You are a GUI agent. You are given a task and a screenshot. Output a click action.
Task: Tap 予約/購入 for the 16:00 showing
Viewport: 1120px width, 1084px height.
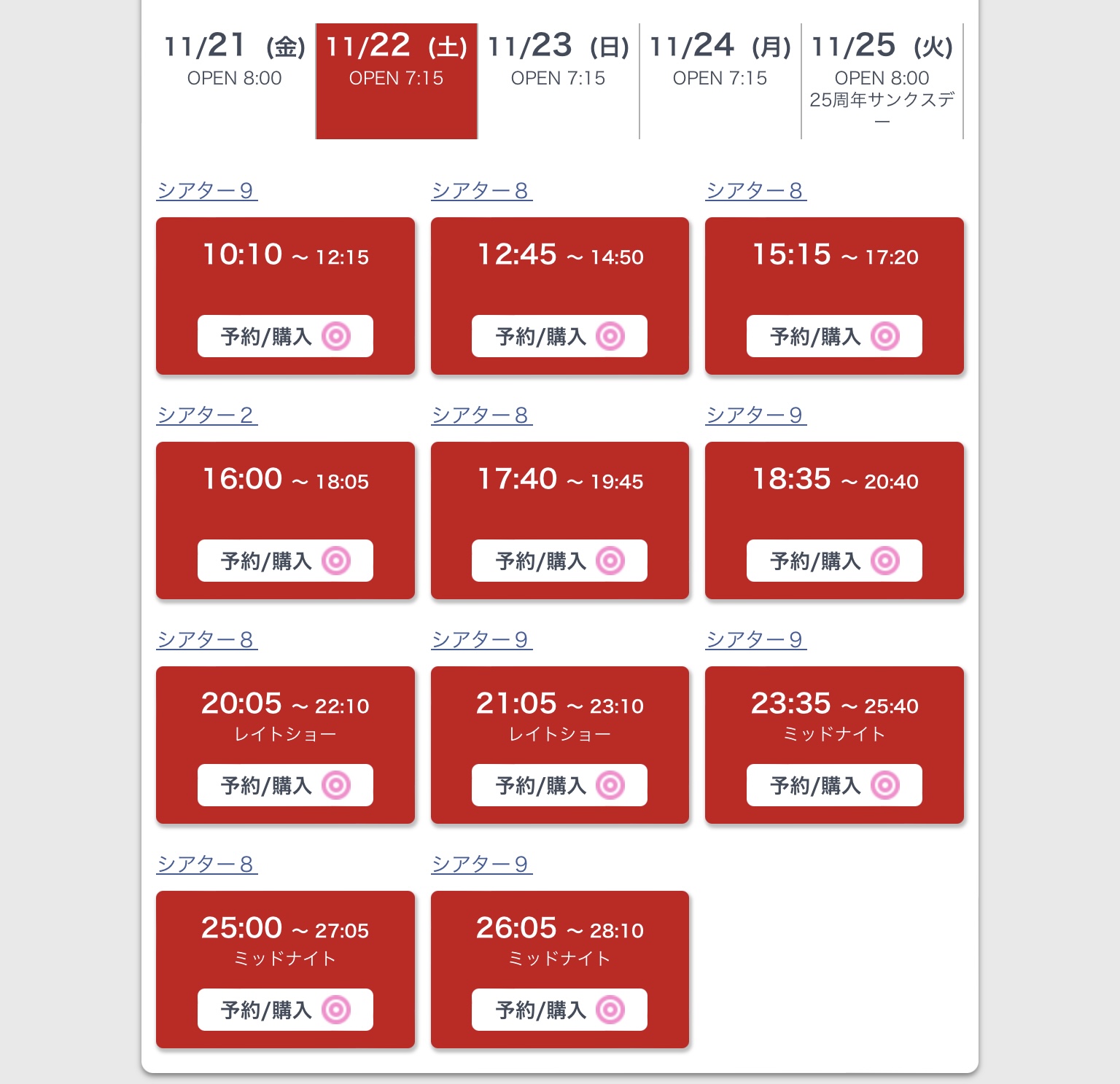[285, 561]
